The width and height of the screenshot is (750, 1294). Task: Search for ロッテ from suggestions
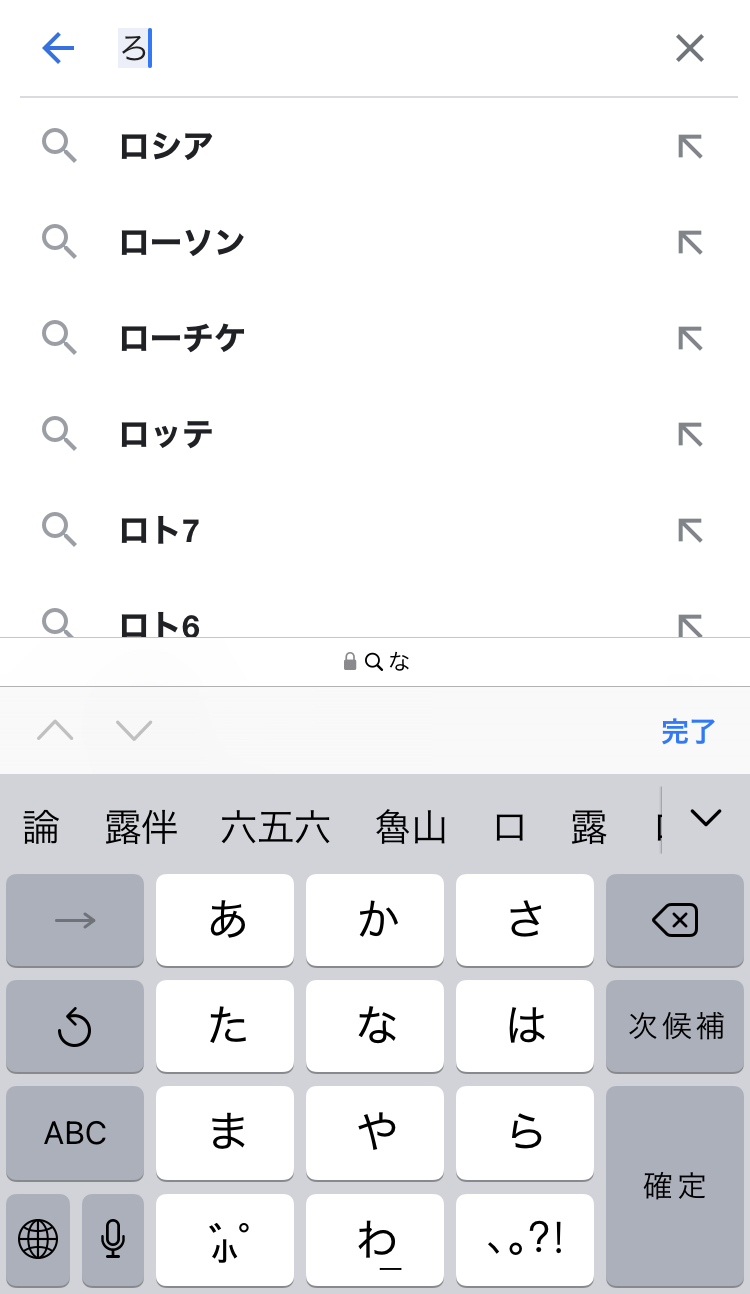tap(166, 434)
